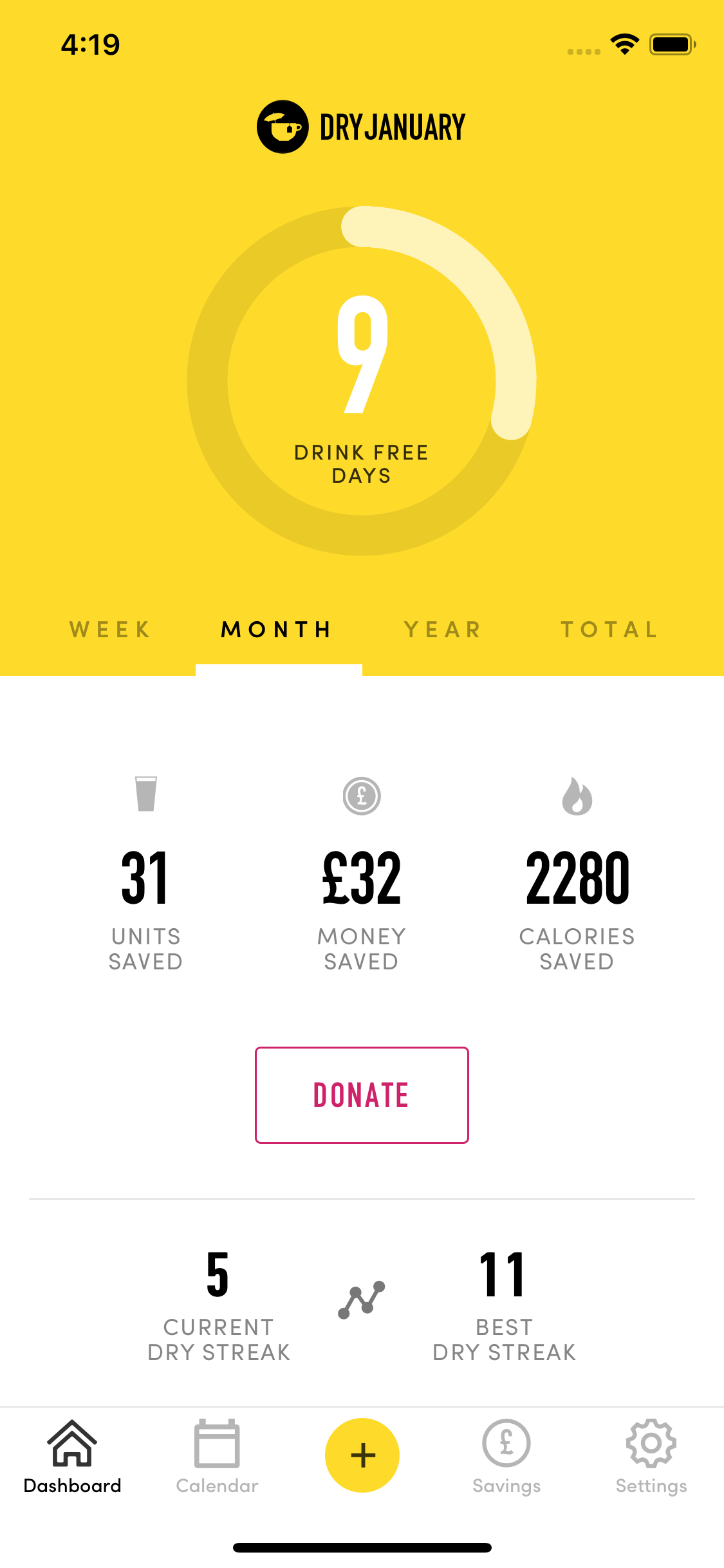This screenshot has height=1568, width=724.
Task: Open the Savings tab
Action: pyautogui.click(x=506, y=1457)
